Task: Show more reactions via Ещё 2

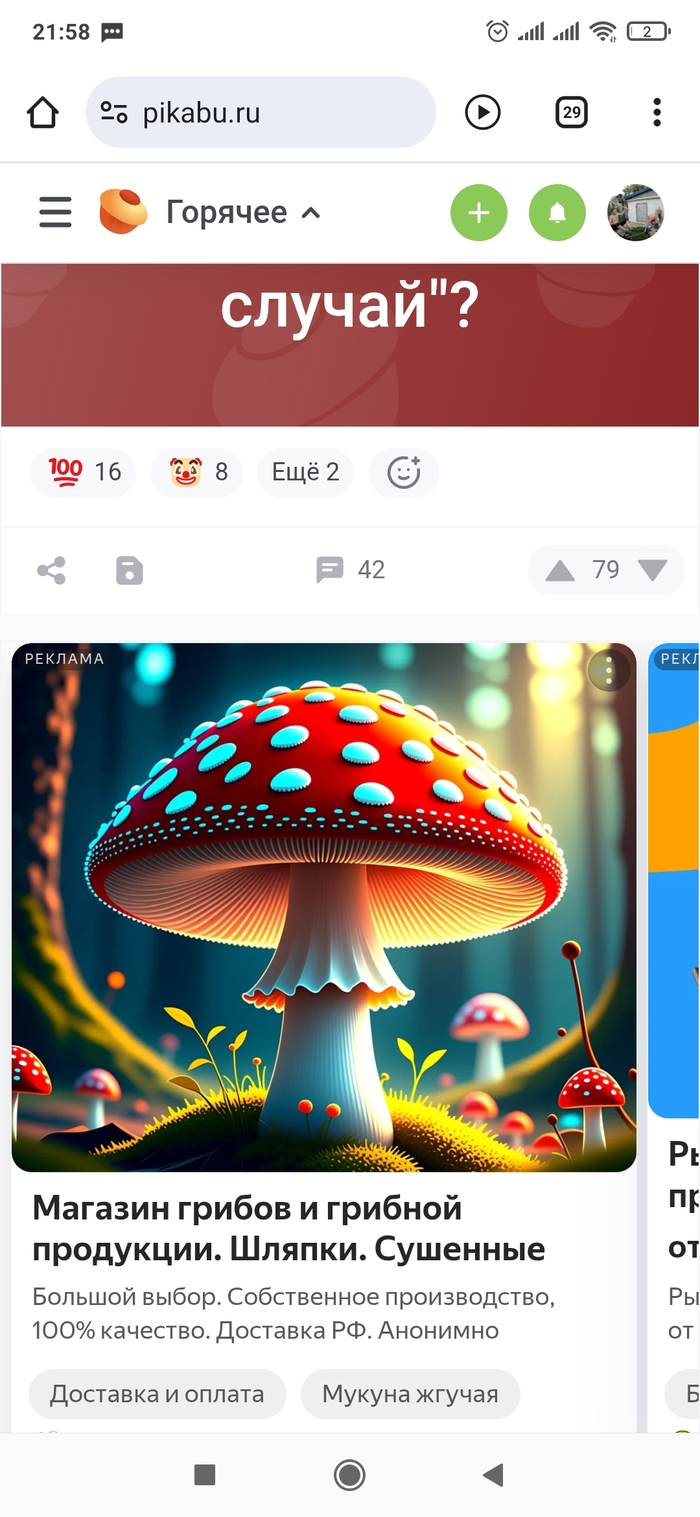Action: [x=305, y=472]
